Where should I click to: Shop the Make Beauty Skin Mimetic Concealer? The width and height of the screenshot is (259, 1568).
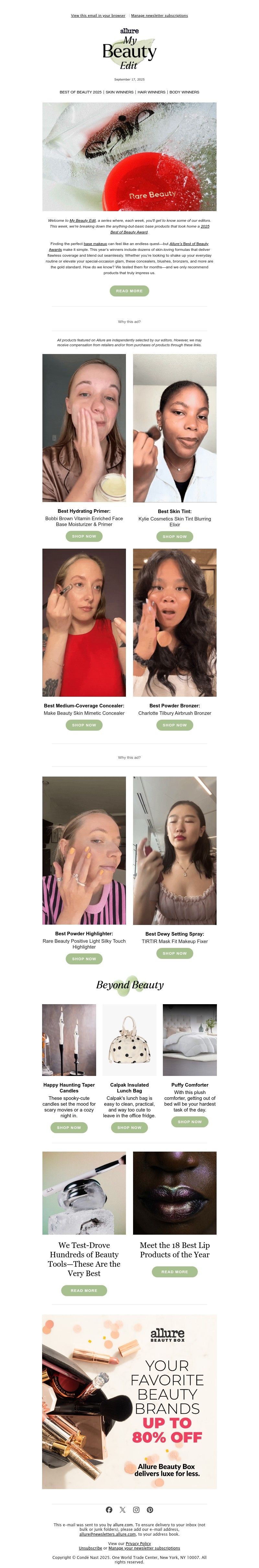tap(84, 725)
